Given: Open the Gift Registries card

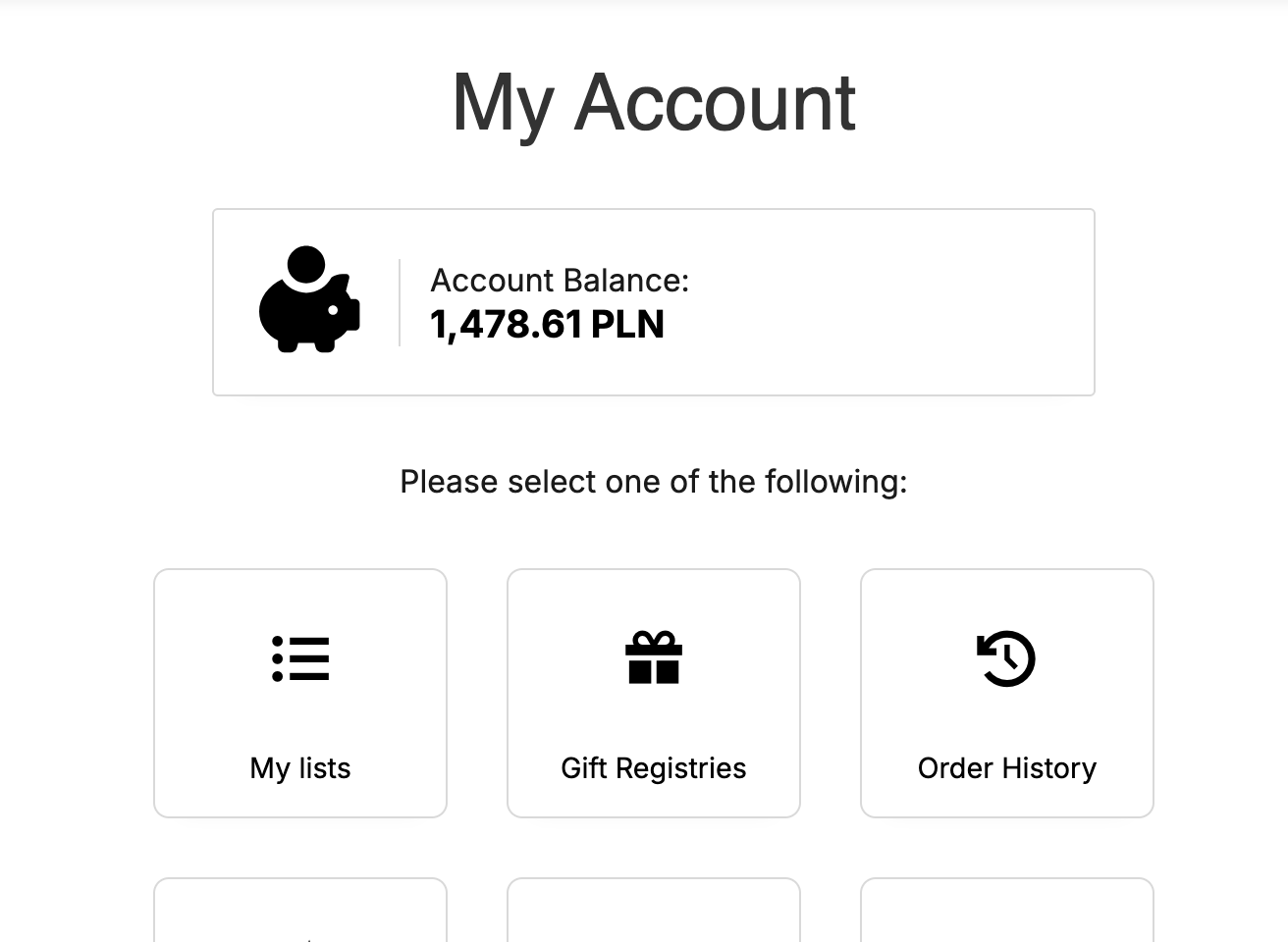Looking at the screenshot, I should (x=654, y=693).
